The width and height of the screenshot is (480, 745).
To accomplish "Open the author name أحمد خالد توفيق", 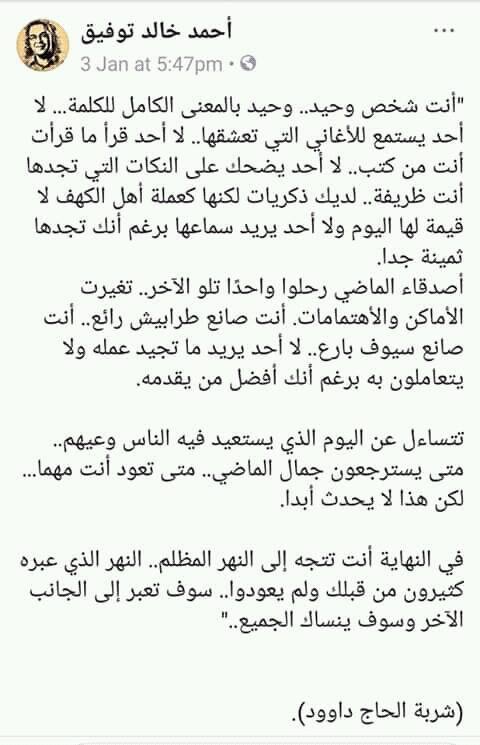I will [x=156, y=32].
